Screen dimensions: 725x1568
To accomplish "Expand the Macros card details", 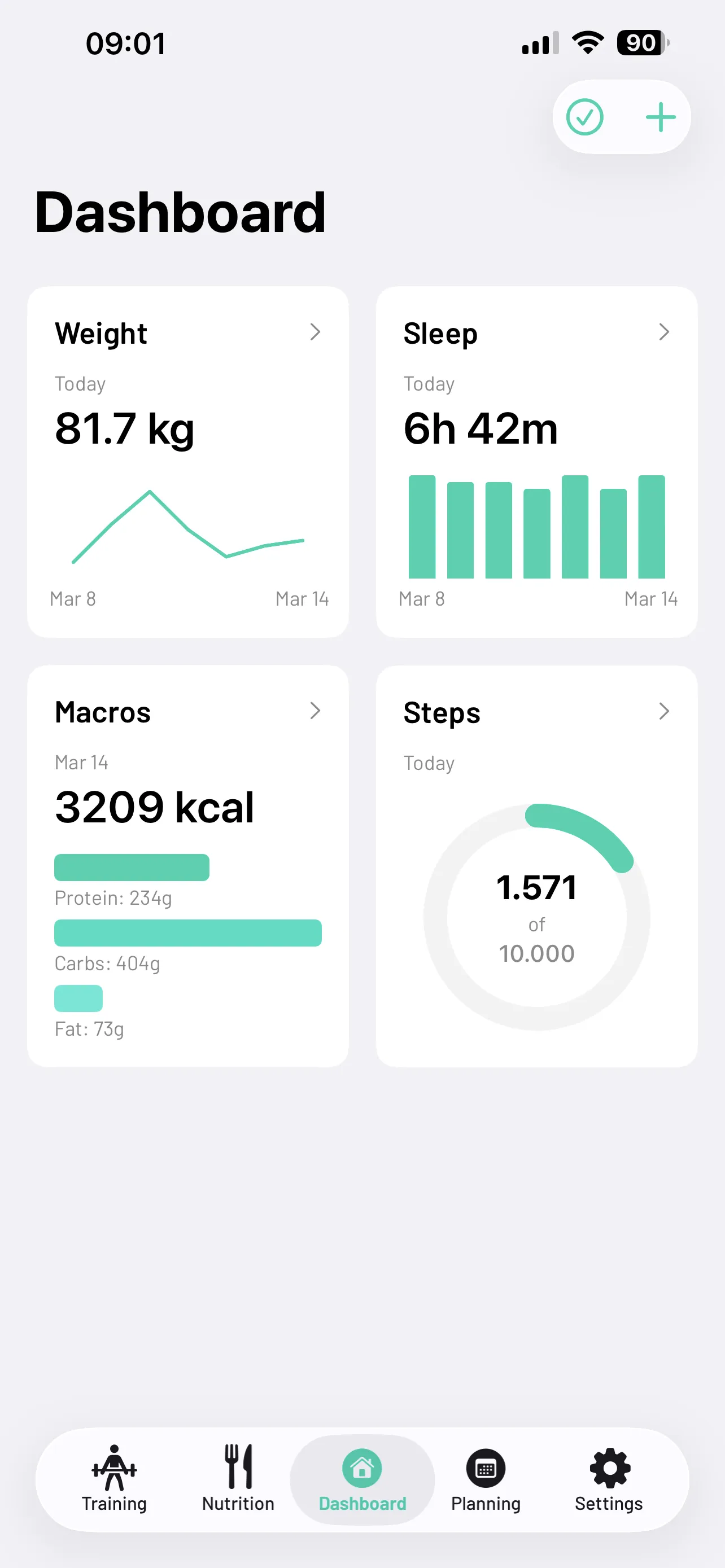I will pos(316,711).
